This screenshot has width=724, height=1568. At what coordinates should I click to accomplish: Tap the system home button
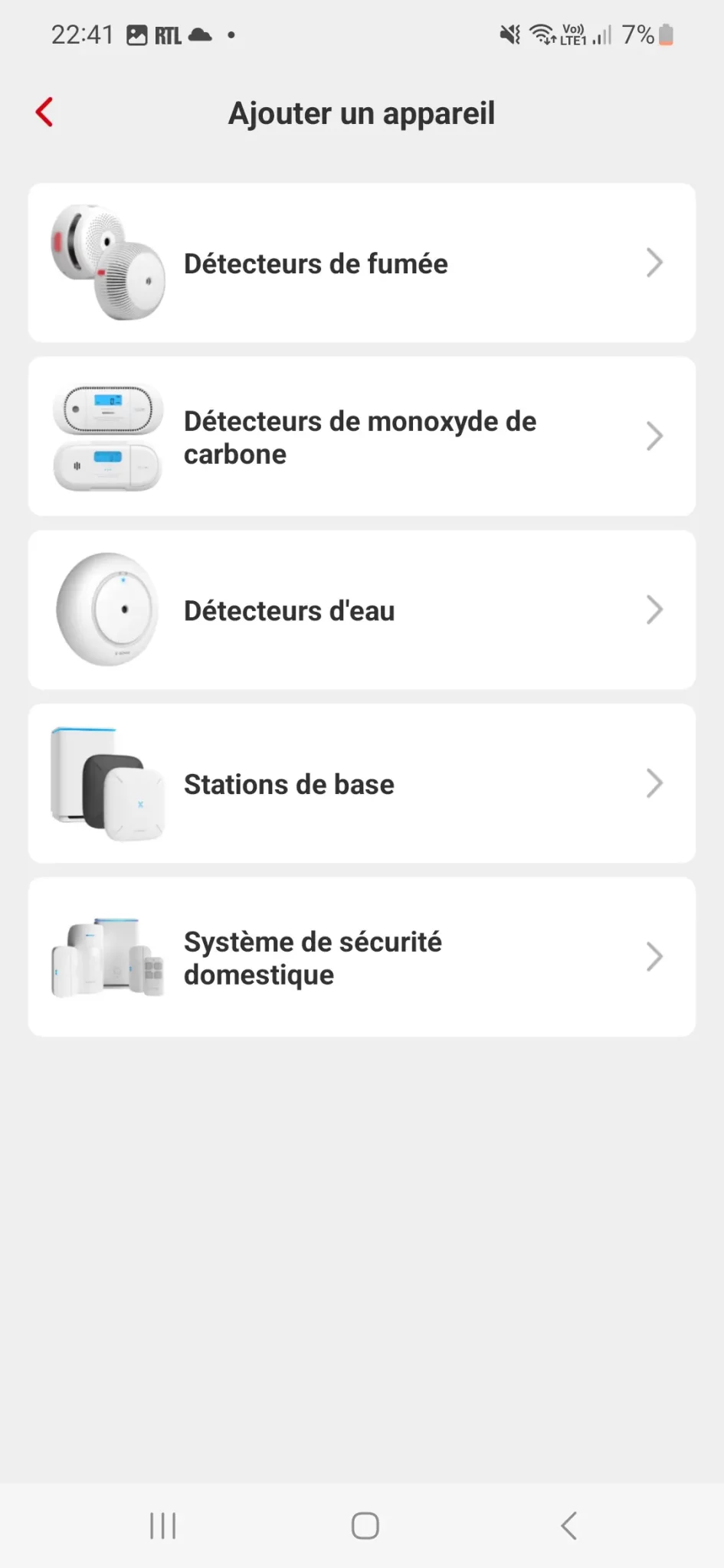point(365,1525)
